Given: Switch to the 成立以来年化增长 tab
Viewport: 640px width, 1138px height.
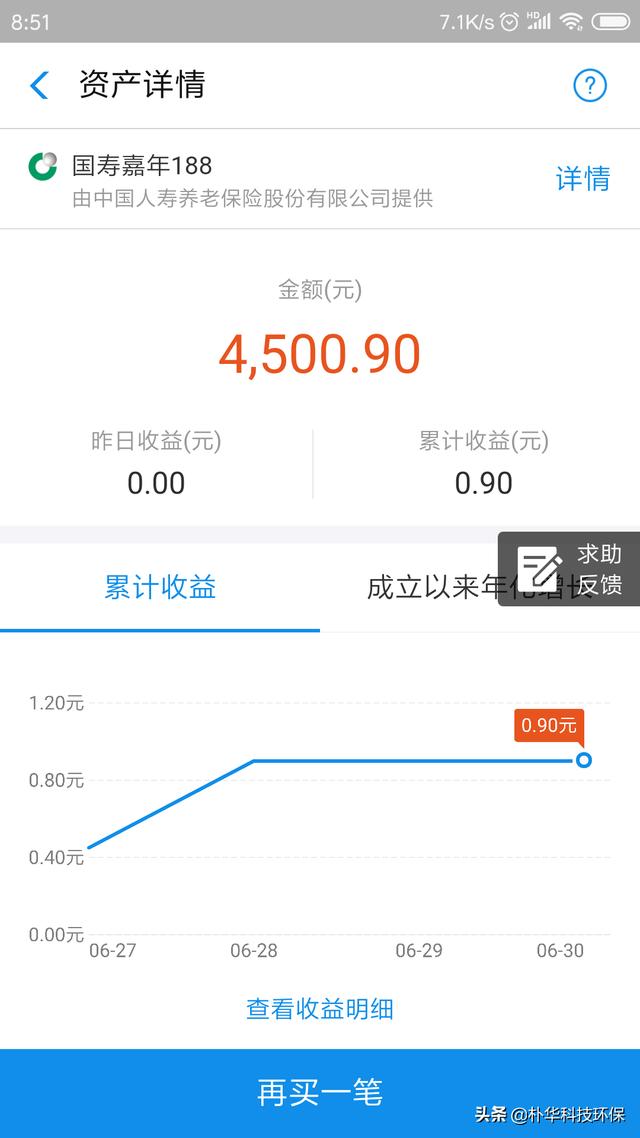Looking at the screenshot, I should pyautogui.click(x=430, y=588).
